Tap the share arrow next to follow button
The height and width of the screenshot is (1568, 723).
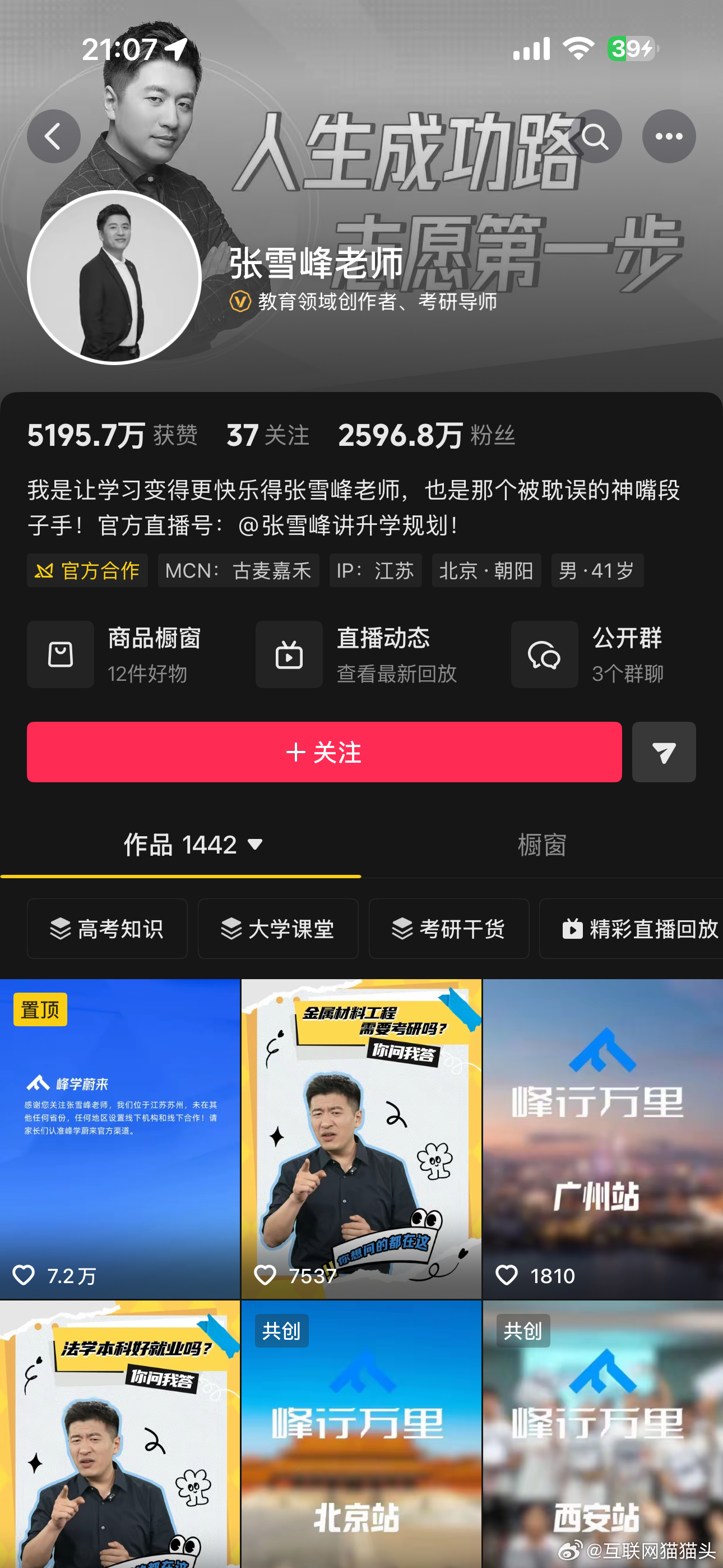[x=664, y=753]
